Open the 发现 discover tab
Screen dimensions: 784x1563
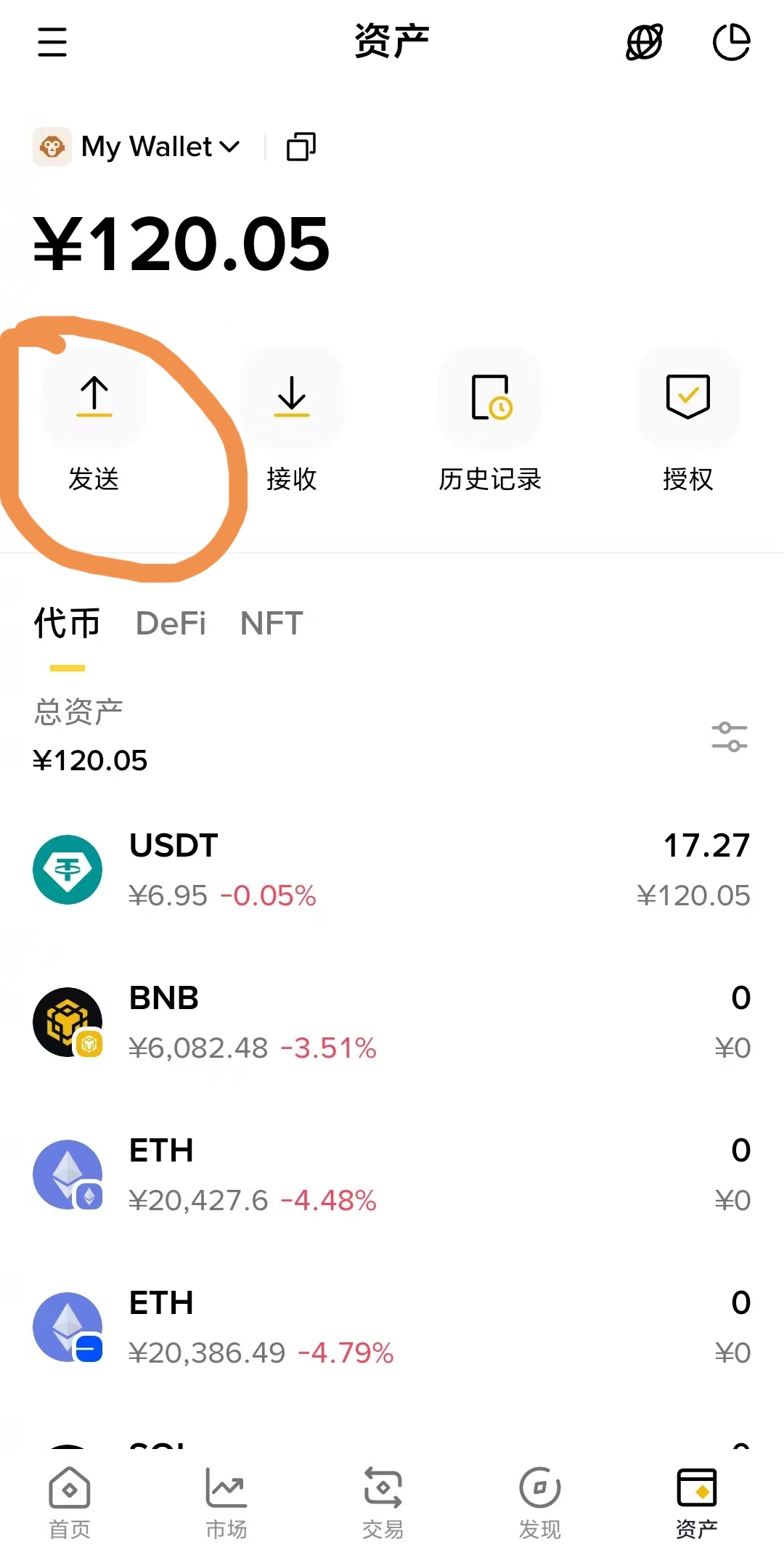tap(540, 1503)
